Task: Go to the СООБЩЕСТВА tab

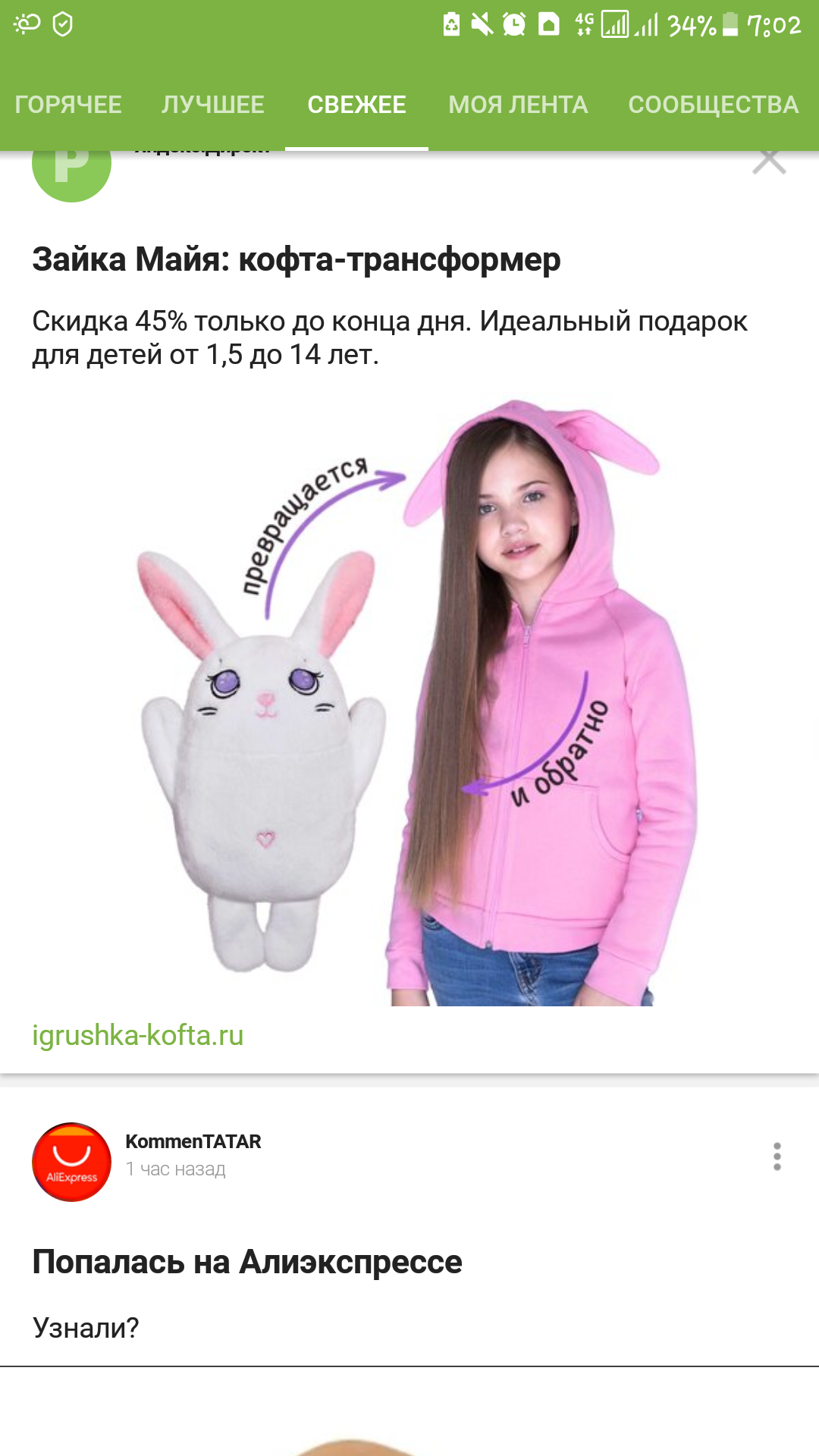Action: point(713,105)
